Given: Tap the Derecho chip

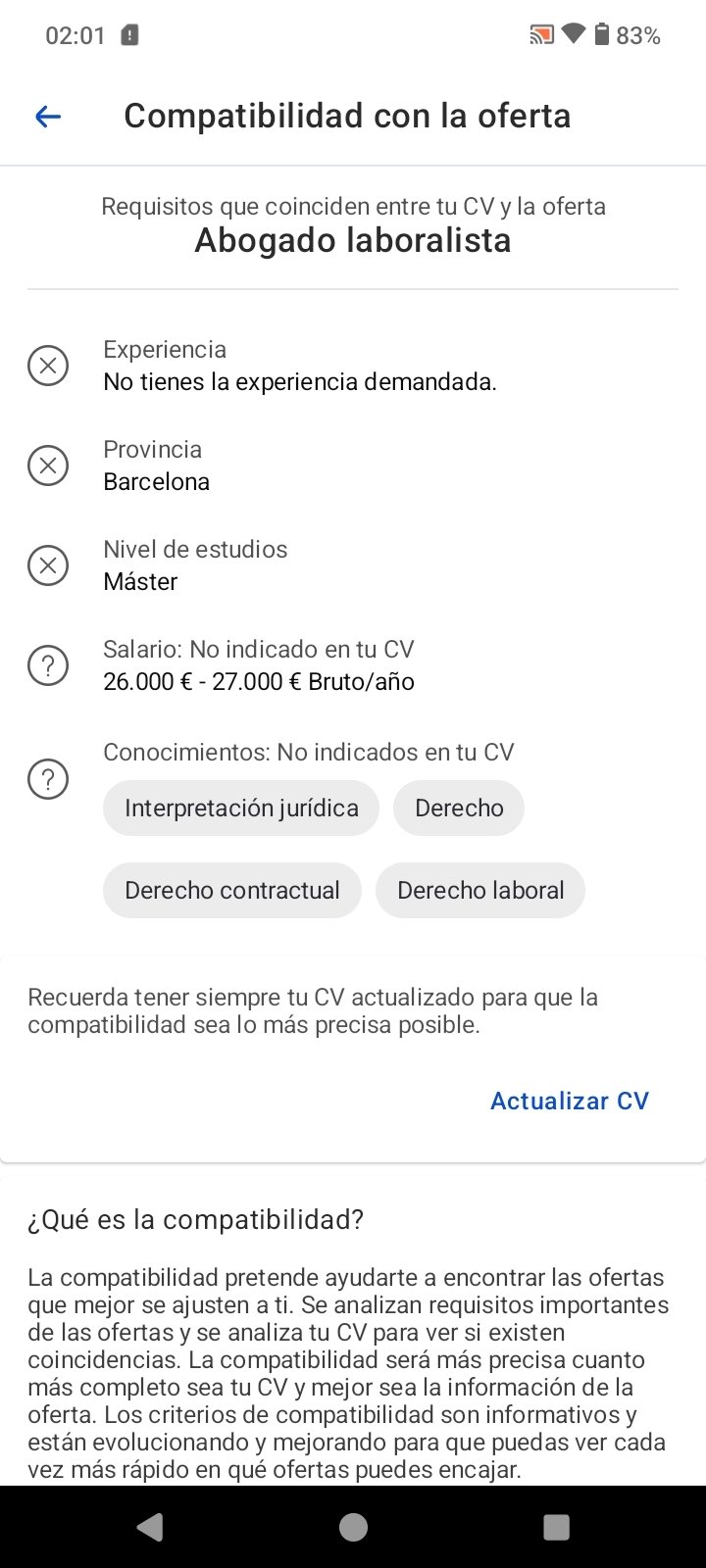Looking at the screenshot, I should 459,808.
